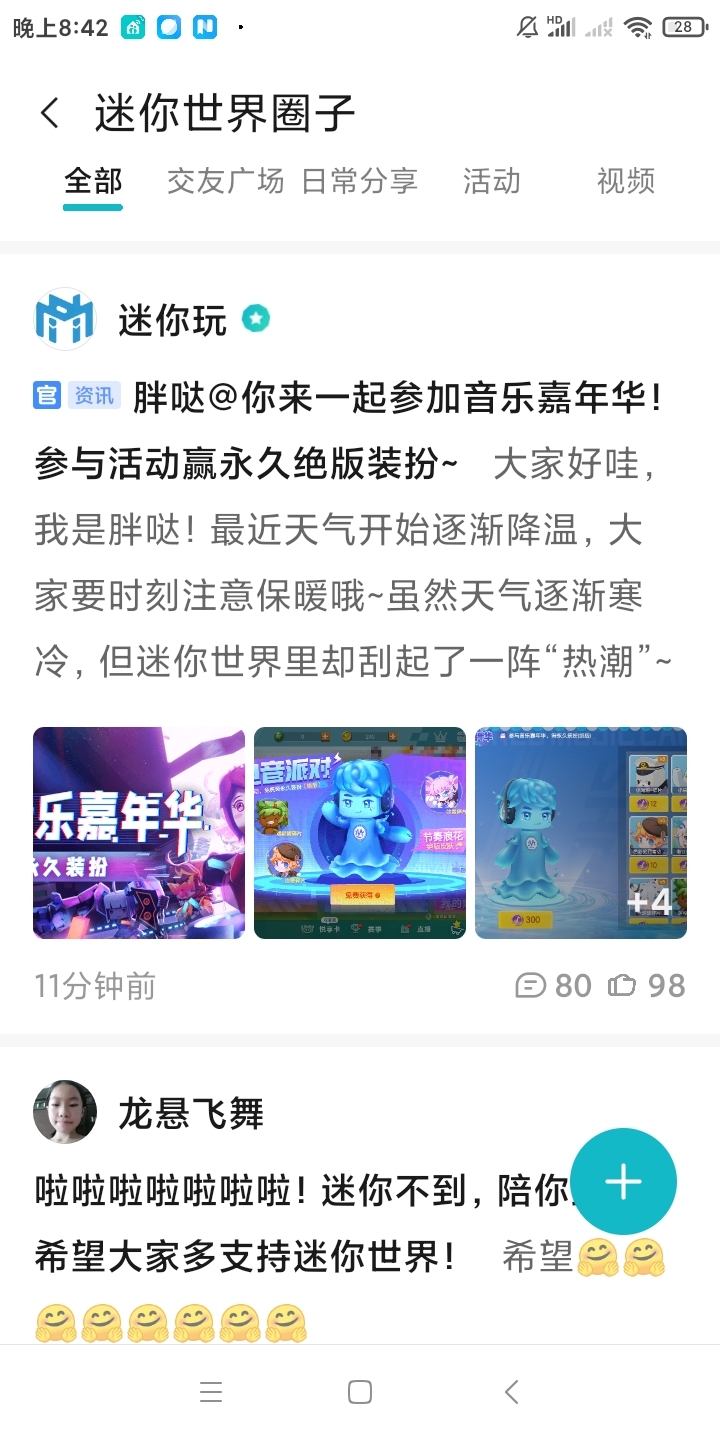Viewport: 720px width, 1440px height.
Task: Open 迷你玩's profile avatar
Action: tap(65, 319)
